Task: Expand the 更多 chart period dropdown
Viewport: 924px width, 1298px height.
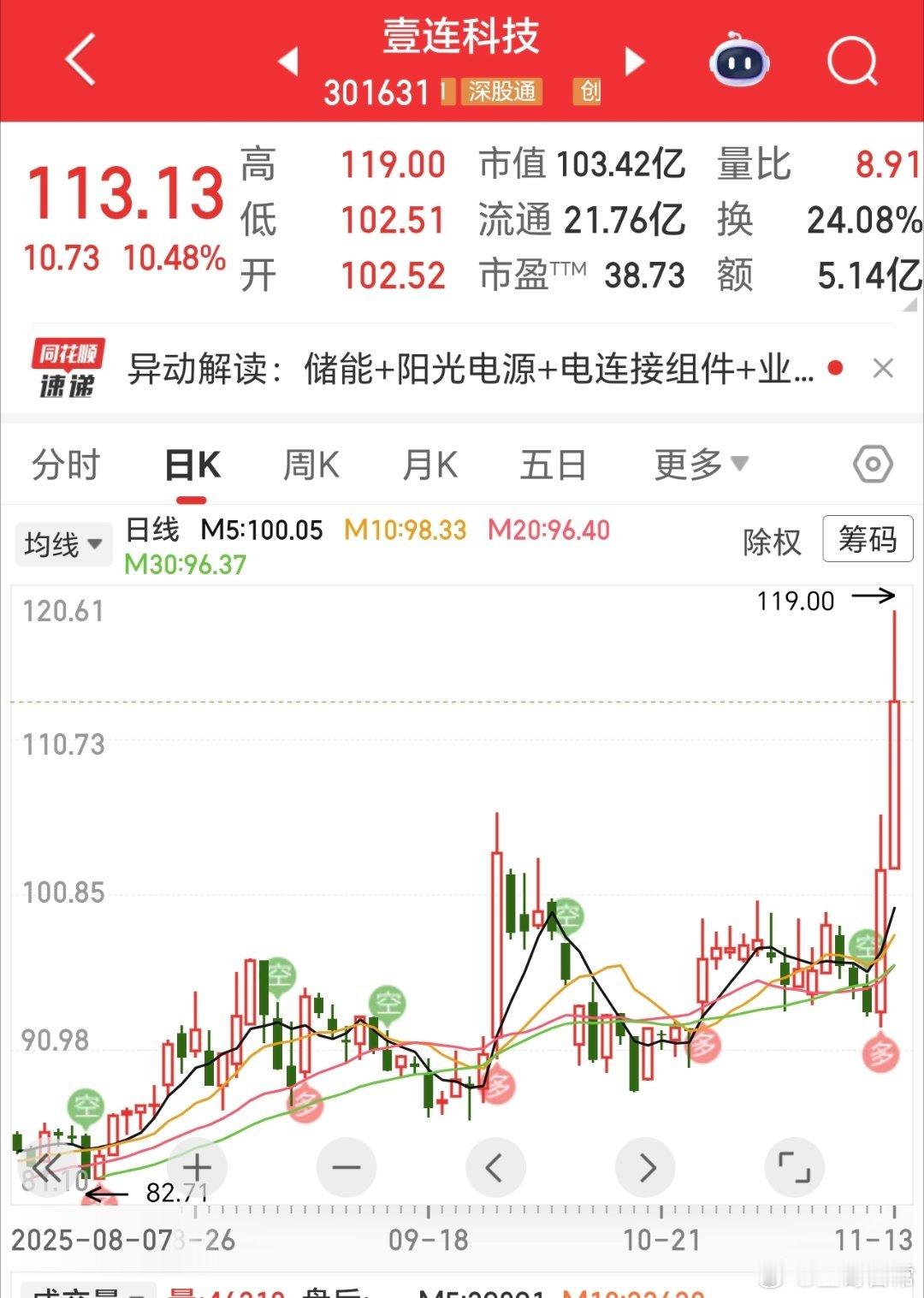Action: click(698, 463)
